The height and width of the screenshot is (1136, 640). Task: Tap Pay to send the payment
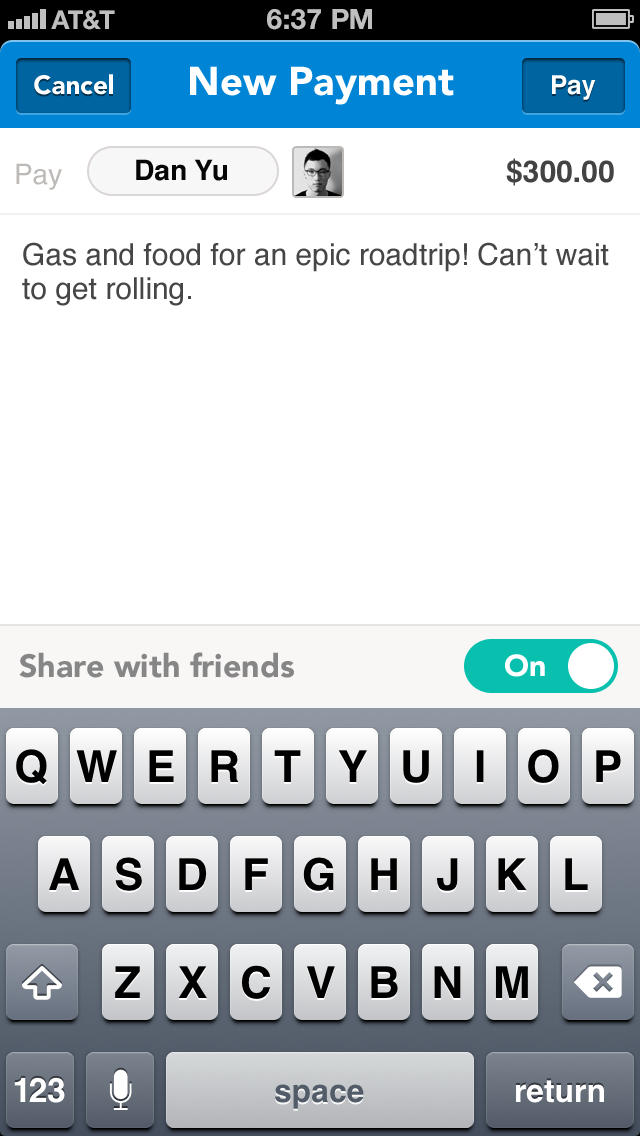coord(573,85)
